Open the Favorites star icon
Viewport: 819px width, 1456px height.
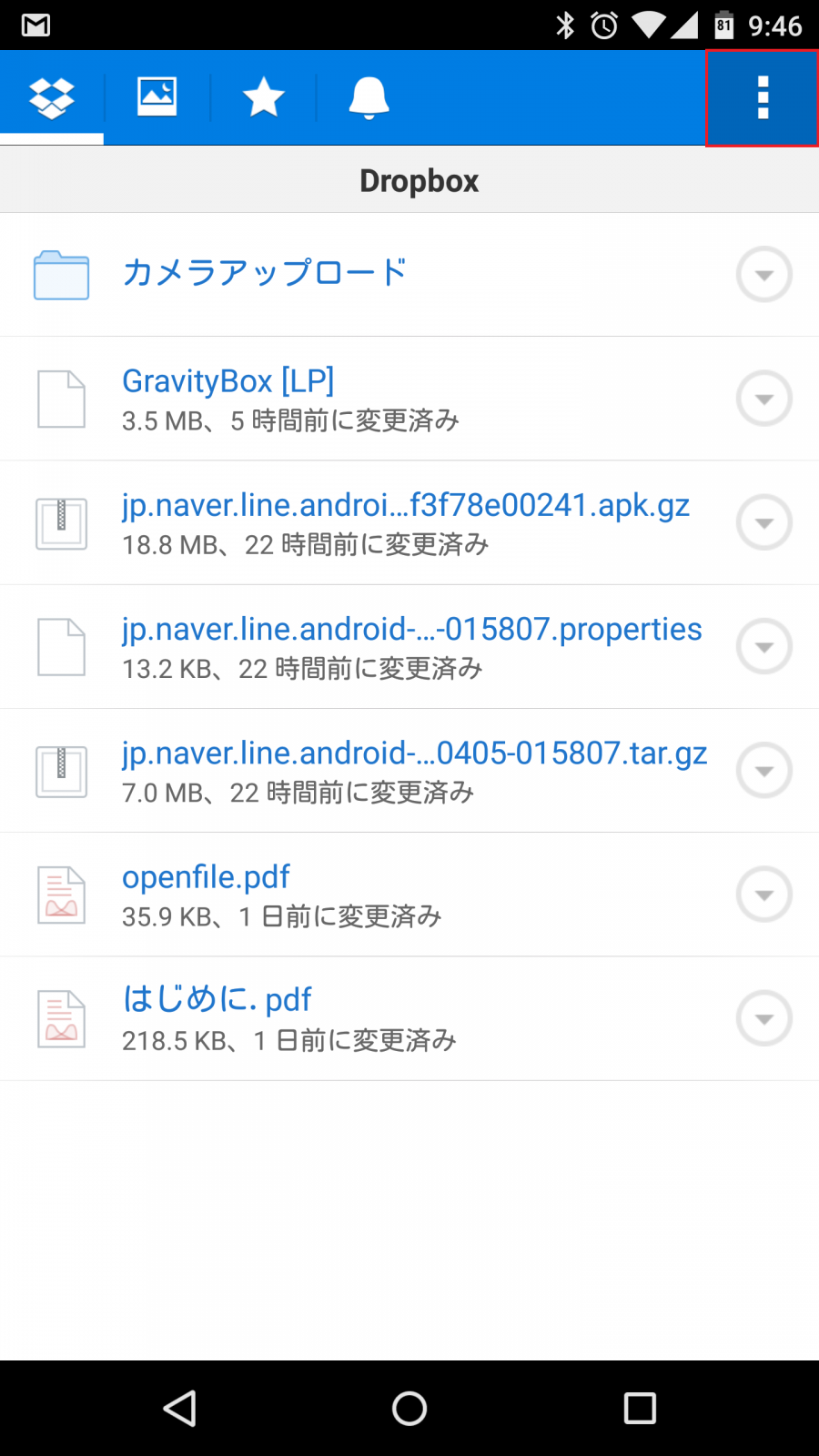pos(262,96)
